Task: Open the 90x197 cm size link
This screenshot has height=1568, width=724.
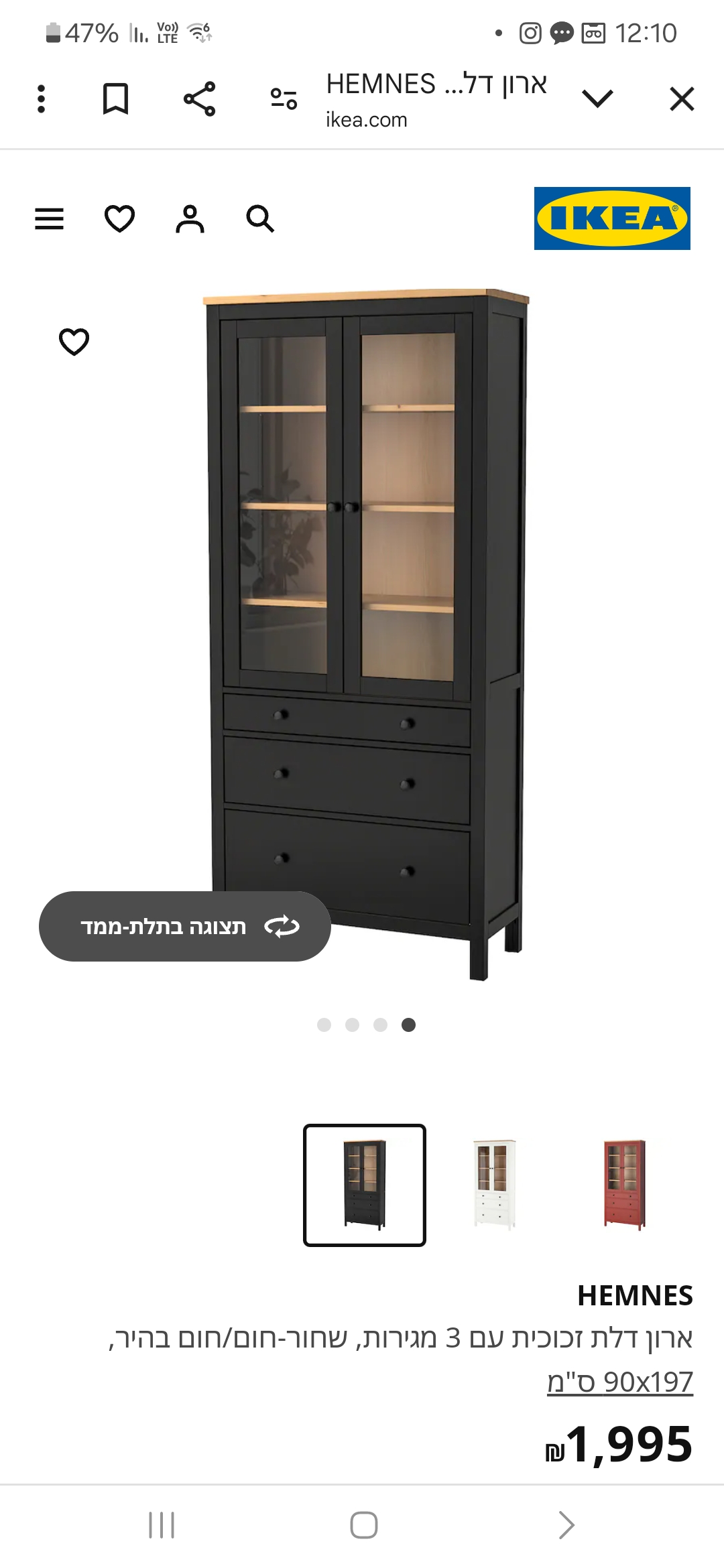Action: (620, 1382)
